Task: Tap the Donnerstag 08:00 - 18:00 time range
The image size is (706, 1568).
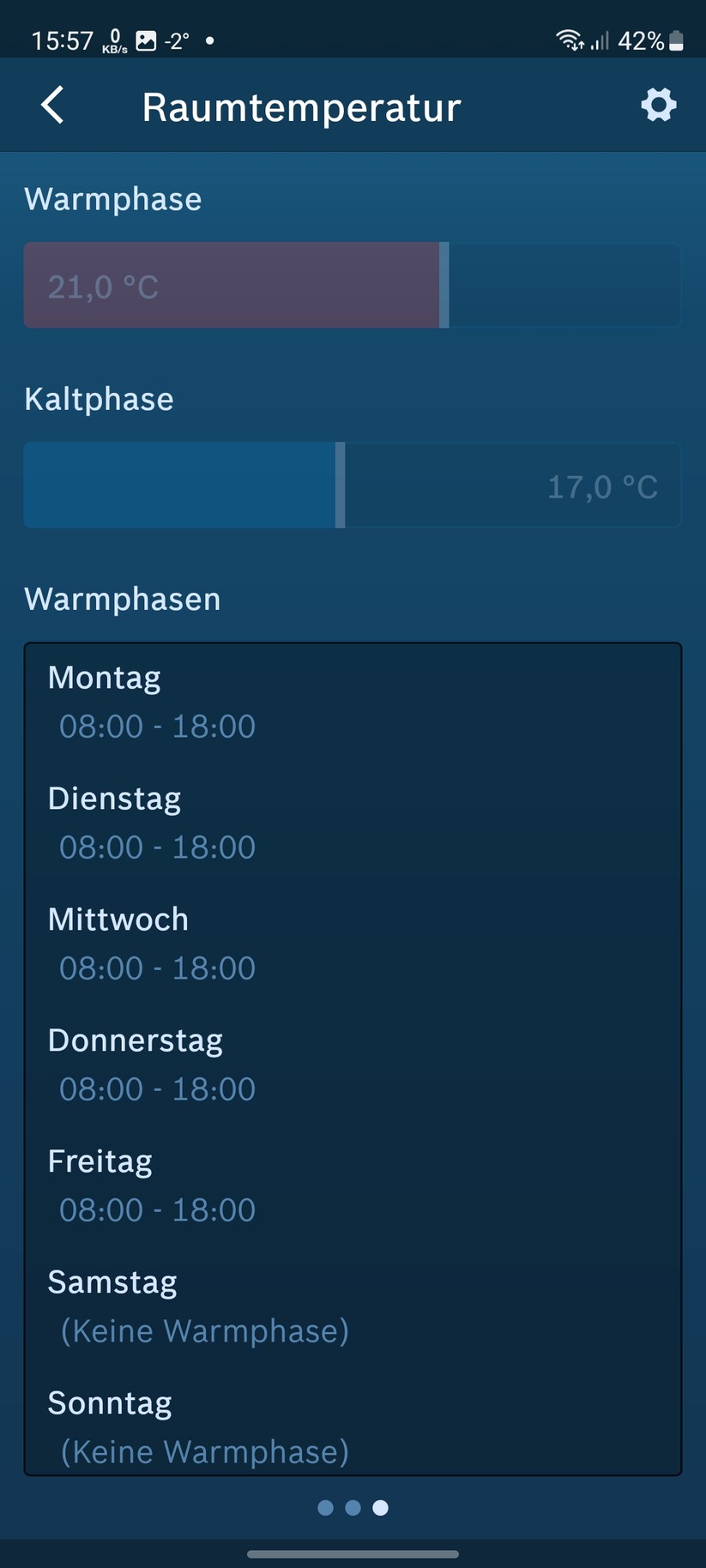Action: (x=157, y=1089)
